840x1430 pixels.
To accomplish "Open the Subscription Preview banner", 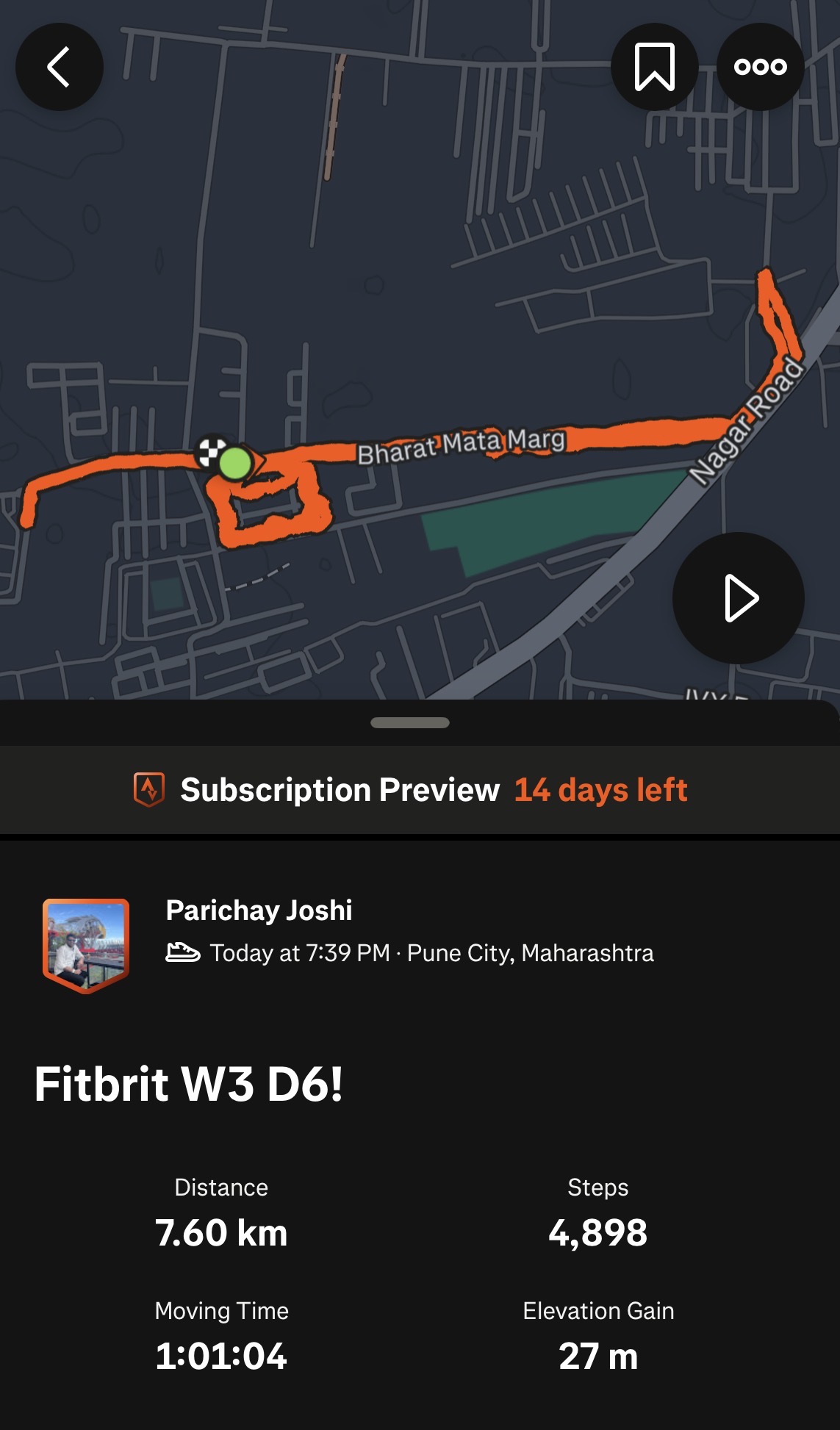I will [x=410, y=790].
